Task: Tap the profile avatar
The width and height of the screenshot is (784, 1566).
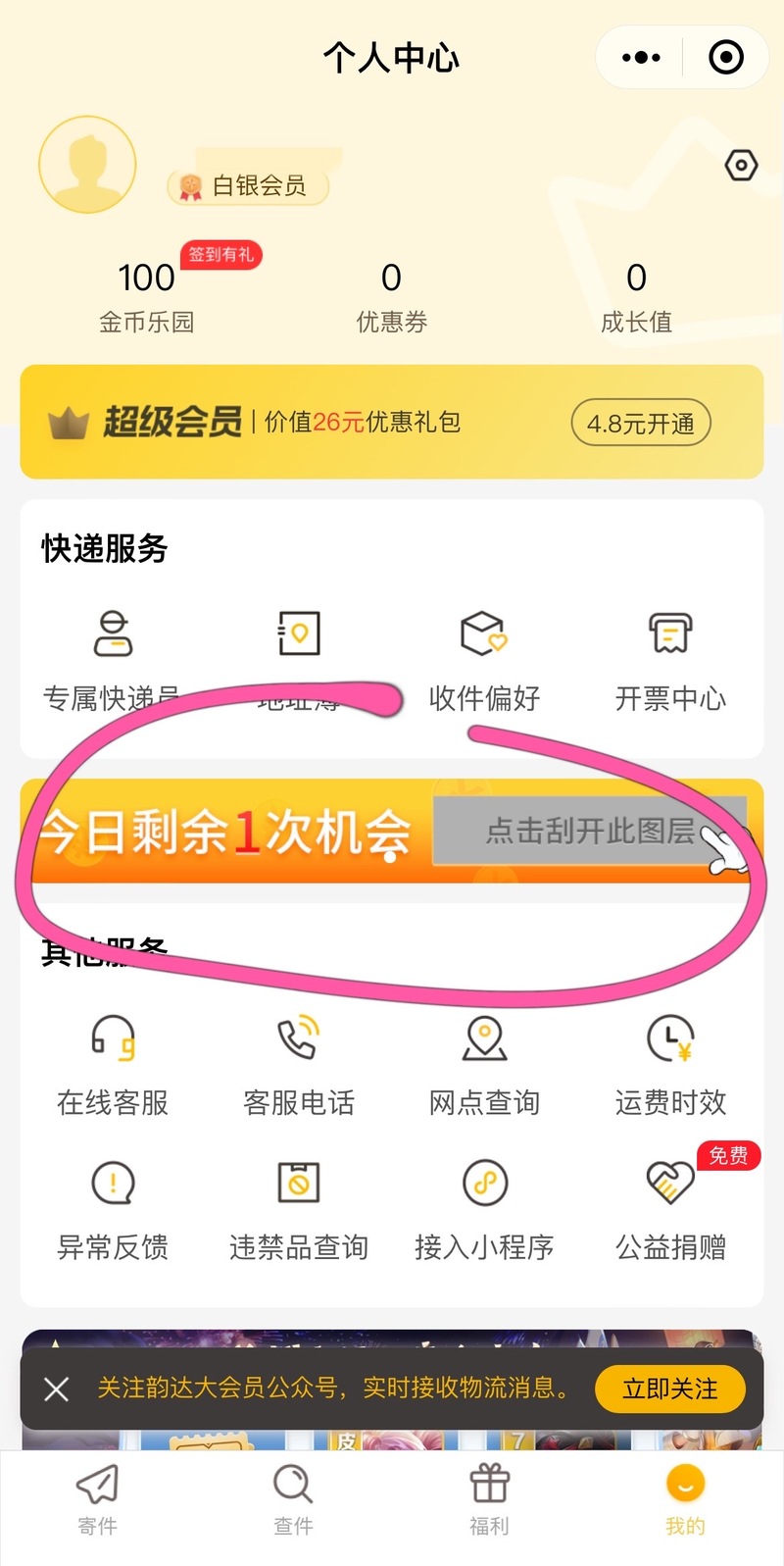Action: (87, 165)
